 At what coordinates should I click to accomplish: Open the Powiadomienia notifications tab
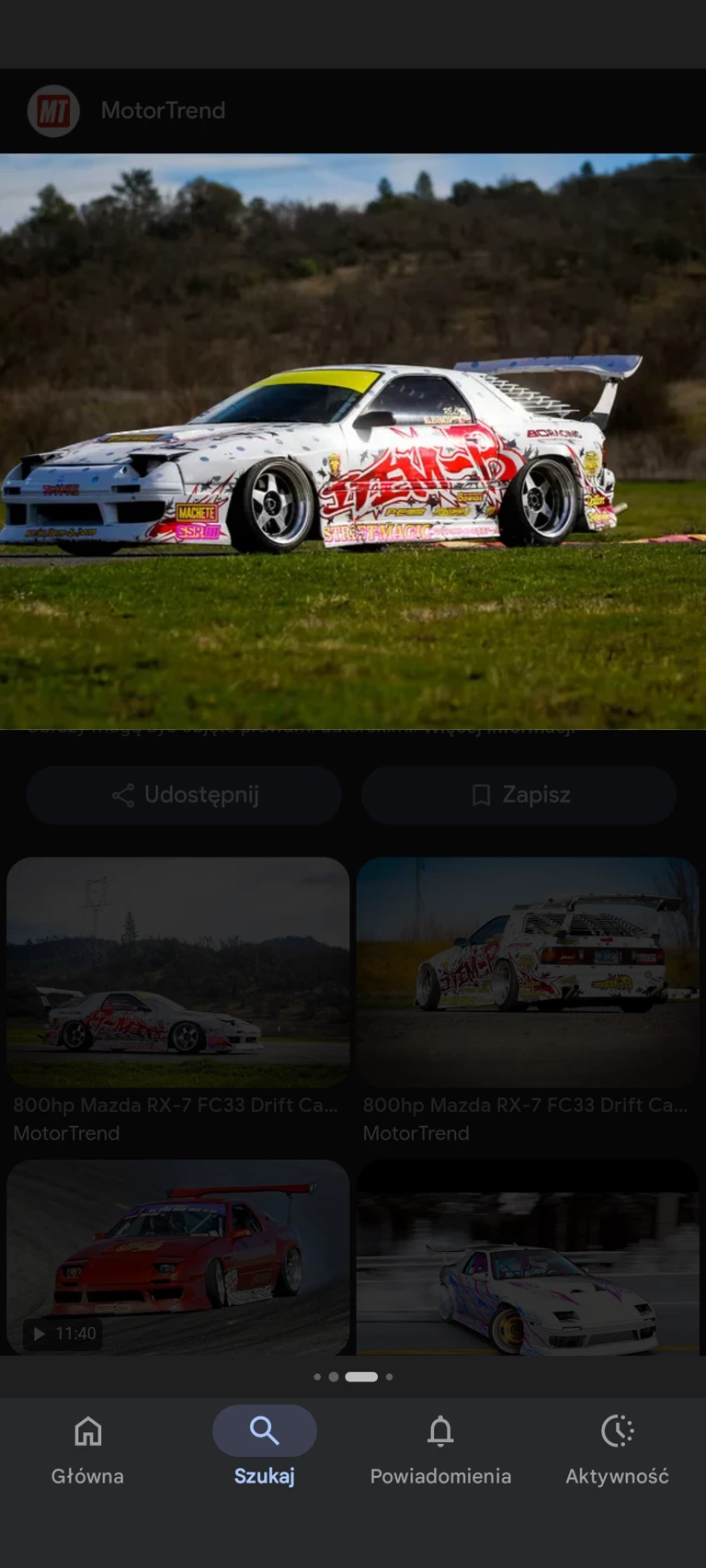click(x=440, y=1450)
